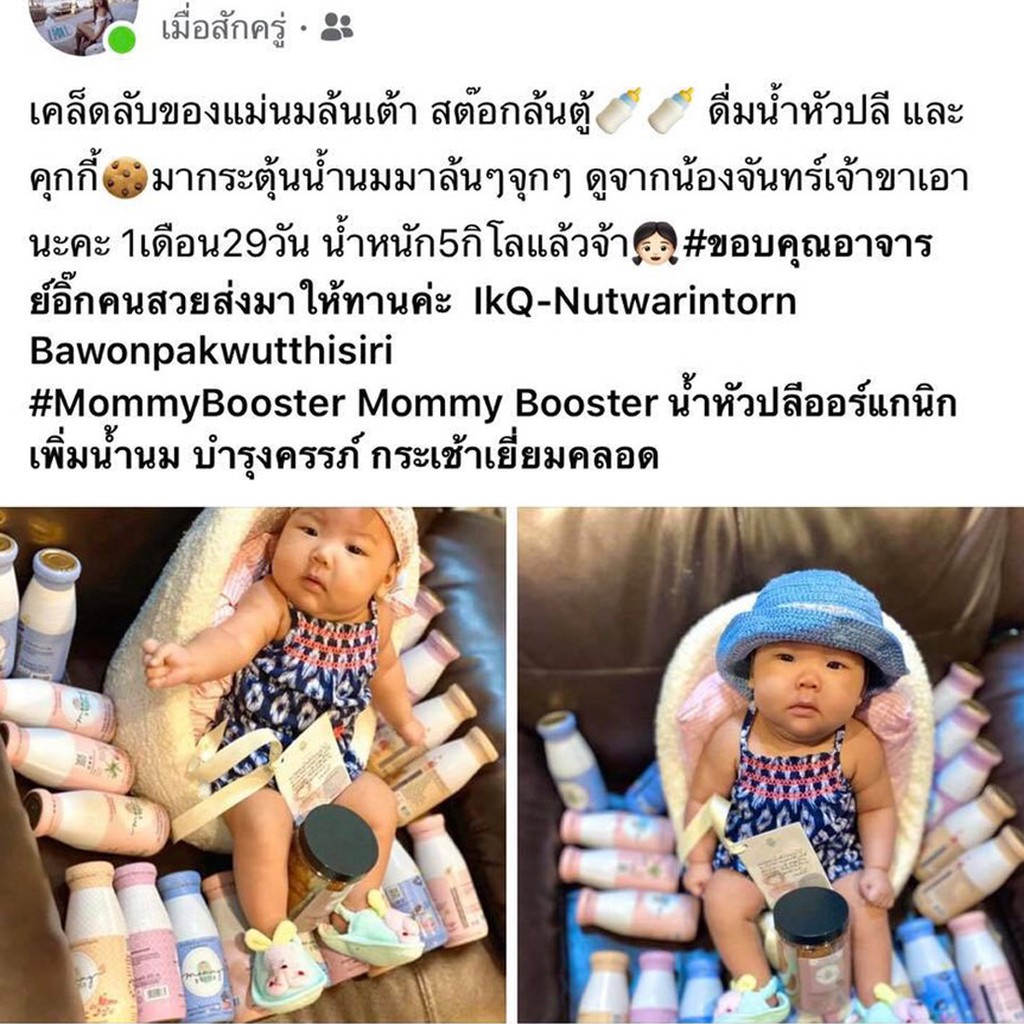This screenshot has height=1024, width=1024.
Task: Open the #MommyBooster hashtag
Action: [x=187, y=403]
